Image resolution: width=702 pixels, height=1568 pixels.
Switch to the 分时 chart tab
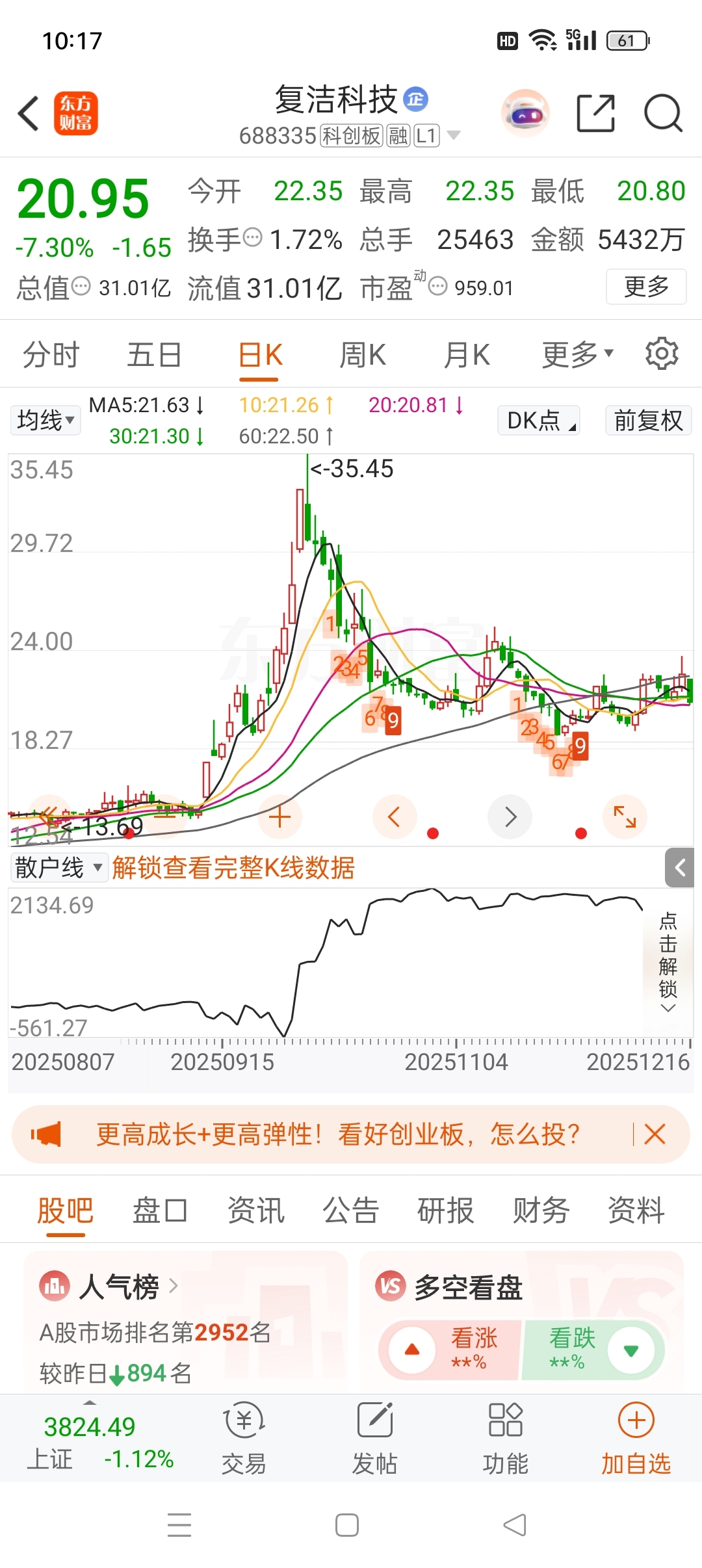tap(51, 355)
